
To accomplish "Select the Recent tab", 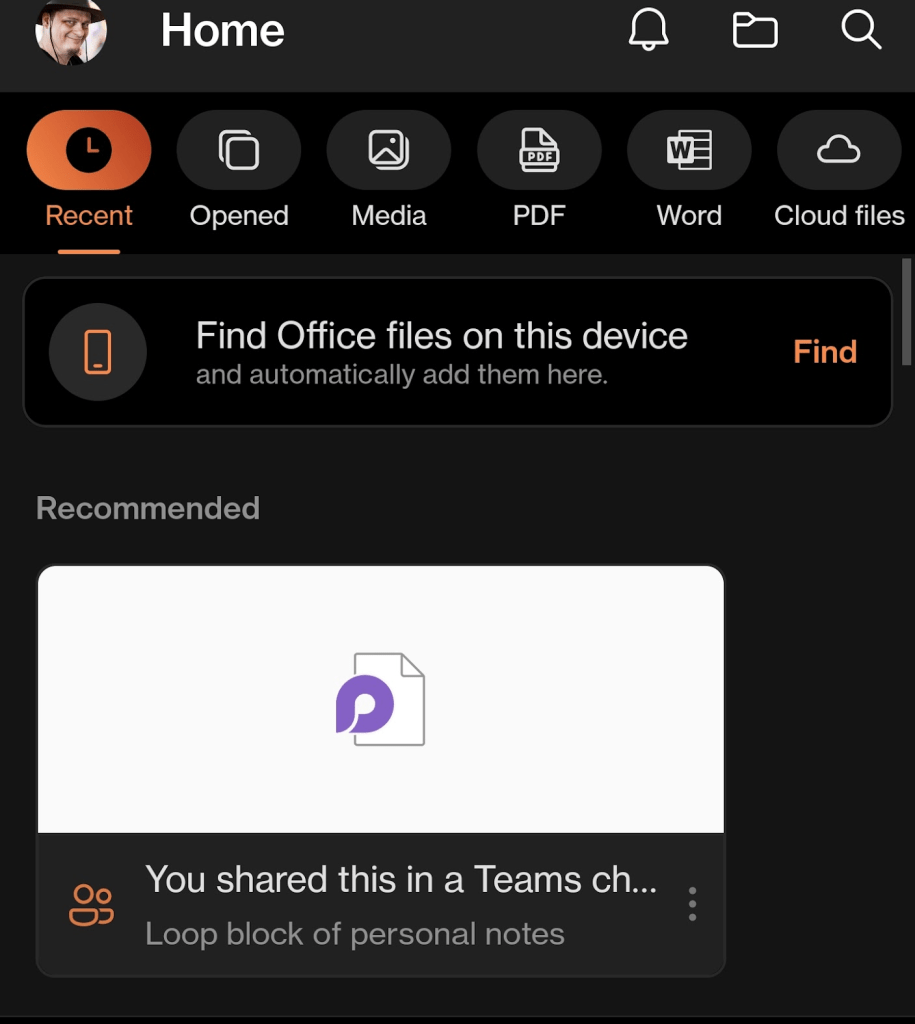I will (89, 170).
